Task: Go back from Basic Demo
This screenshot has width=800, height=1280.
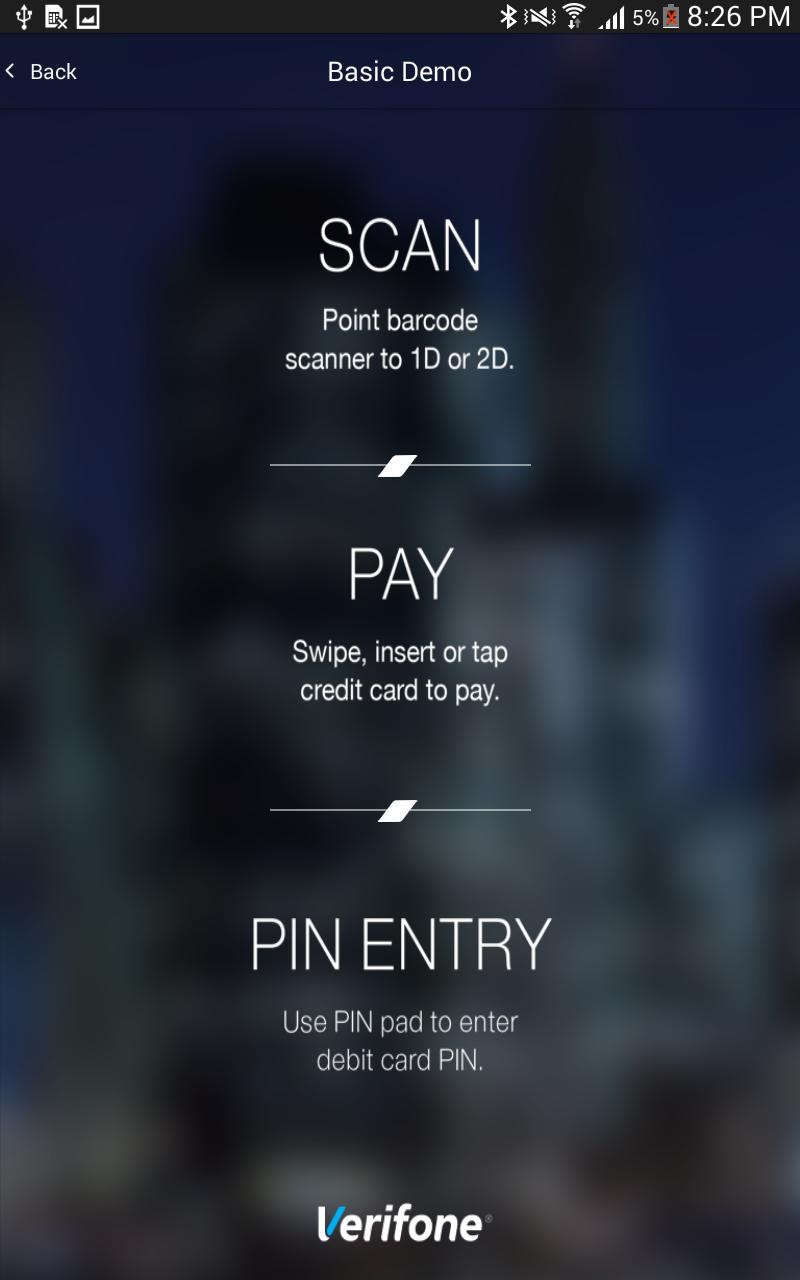Action: click(x=42, y=72)
